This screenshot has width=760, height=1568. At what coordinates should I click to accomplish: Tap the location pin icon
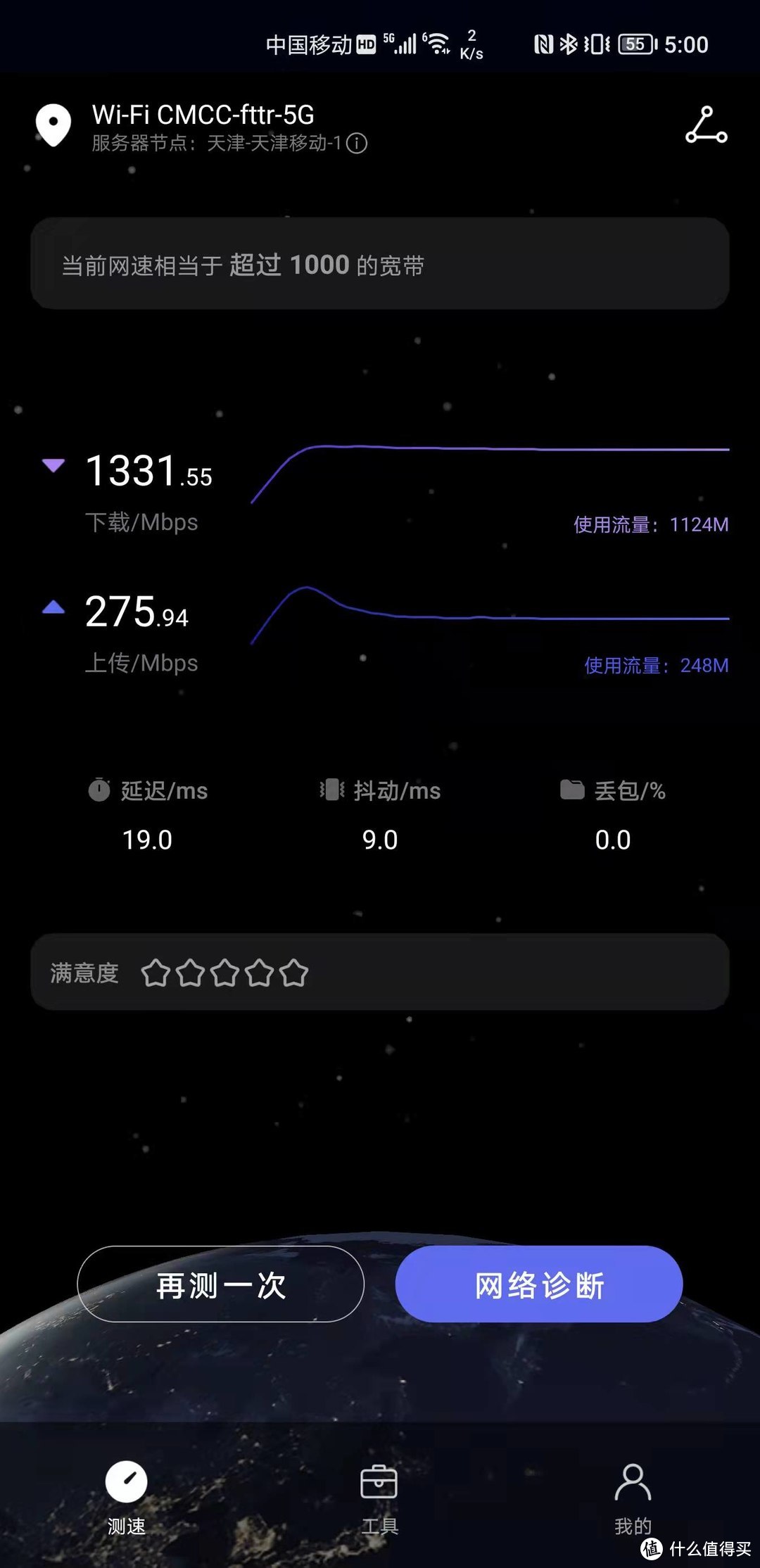click(53, 125)
